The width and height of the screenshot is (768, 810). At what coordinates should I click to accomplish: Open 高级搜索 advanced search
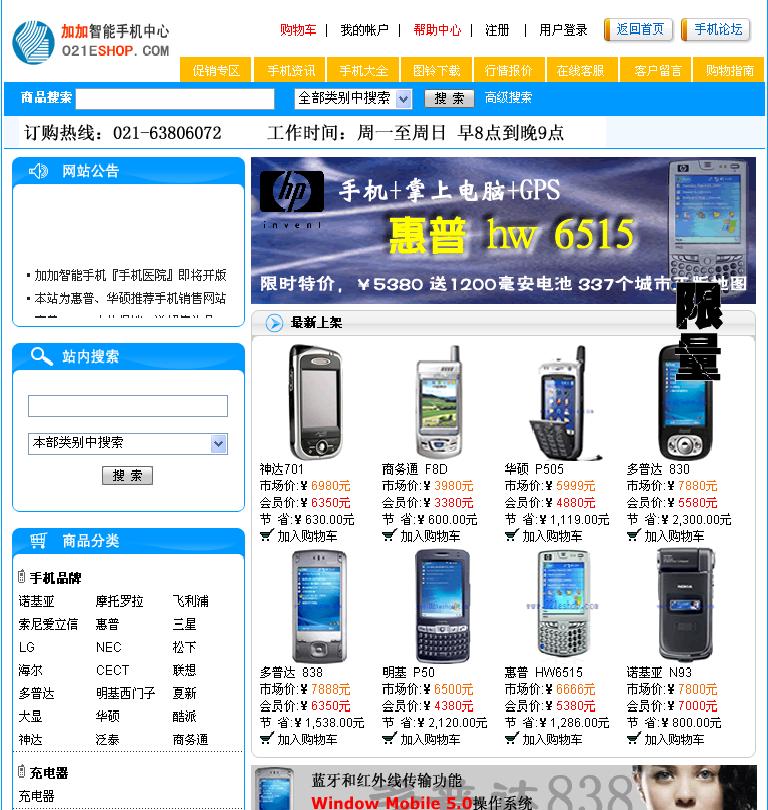[508, 98]
